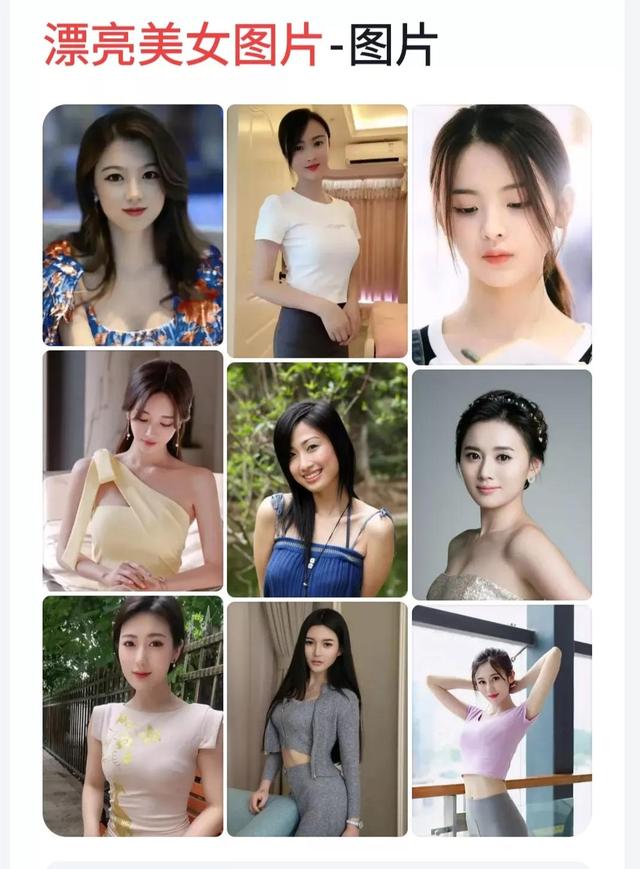View the photo with grey knit cardigan set

pos(317,718)
